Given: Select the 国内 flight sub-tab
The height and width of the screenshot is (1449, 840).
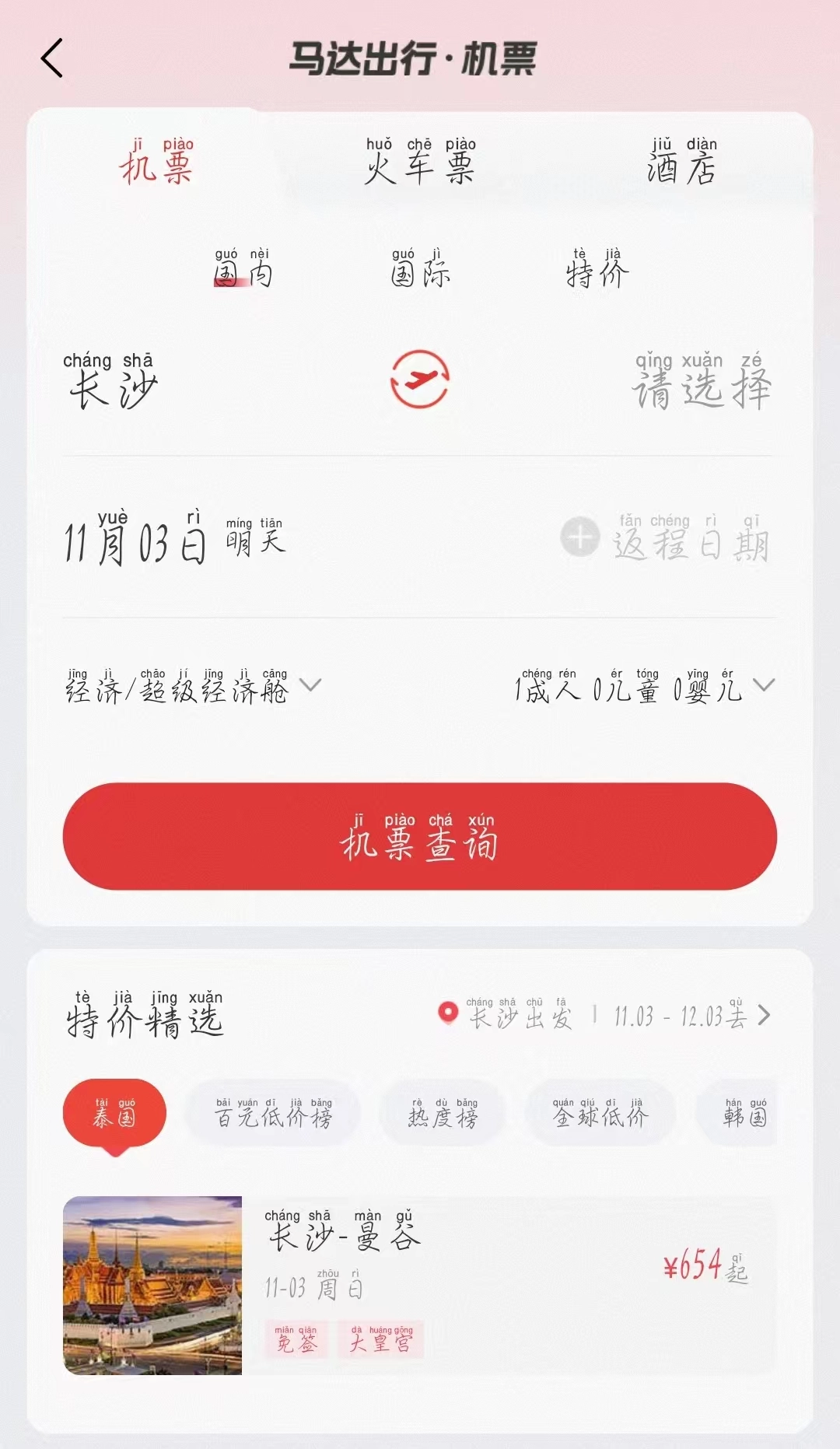Looking at the screenshot, I should [243, 269].
